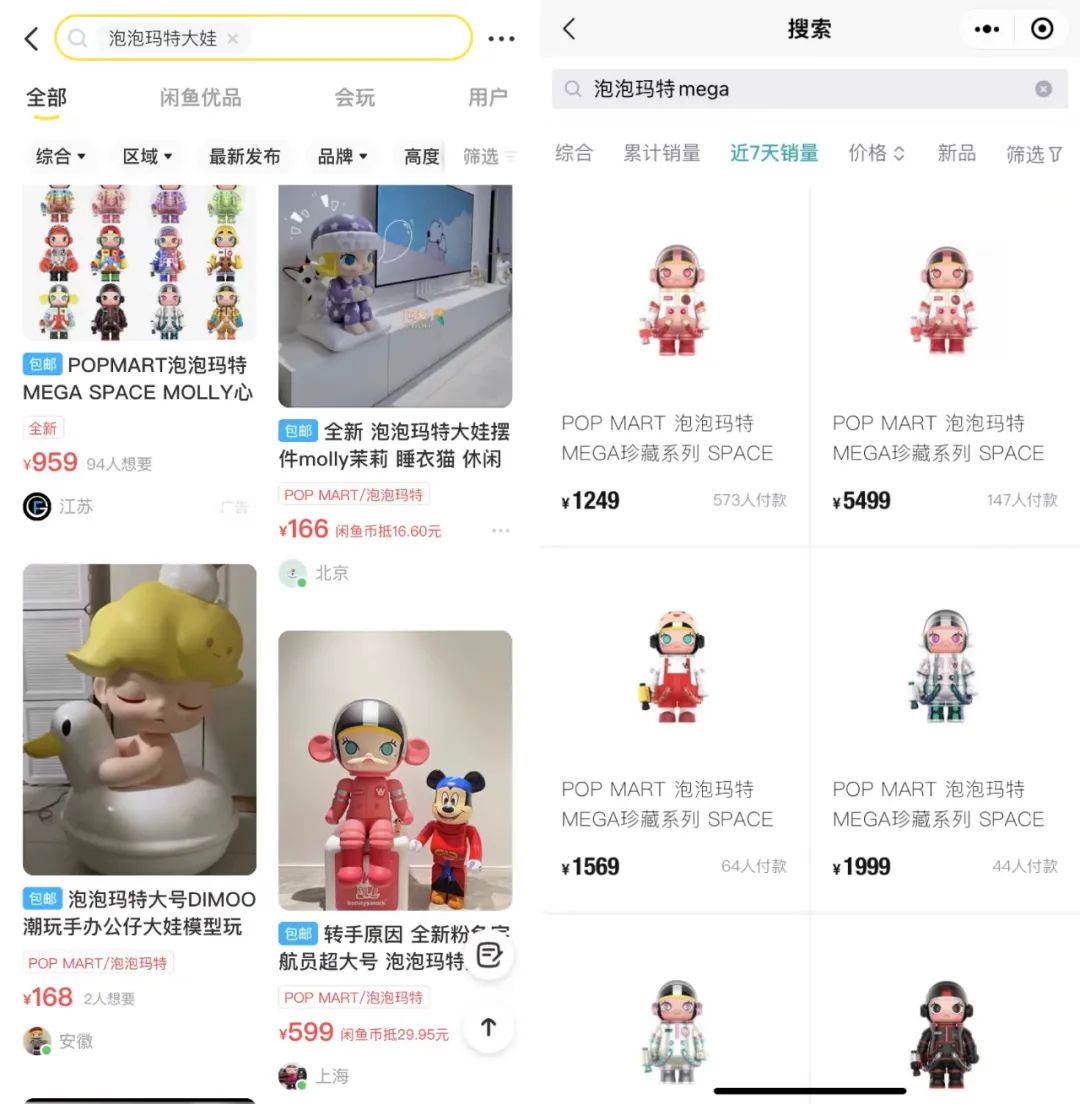1080x1104 pixels.
Task: Sort results by 累计销量
Action: tap(661, 153)
